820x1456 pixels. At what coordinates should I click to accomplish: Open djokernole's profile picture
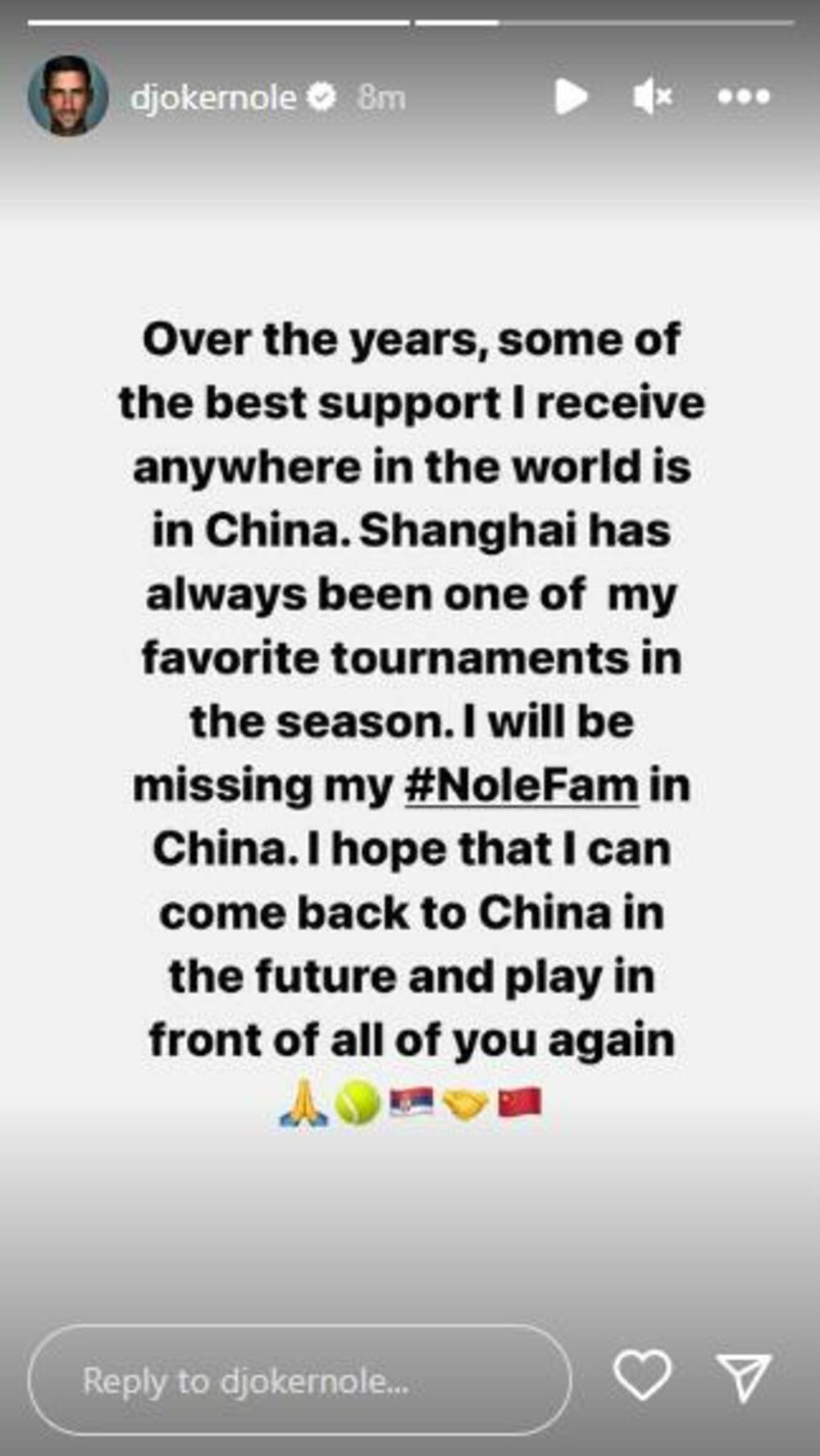(68, 96)
